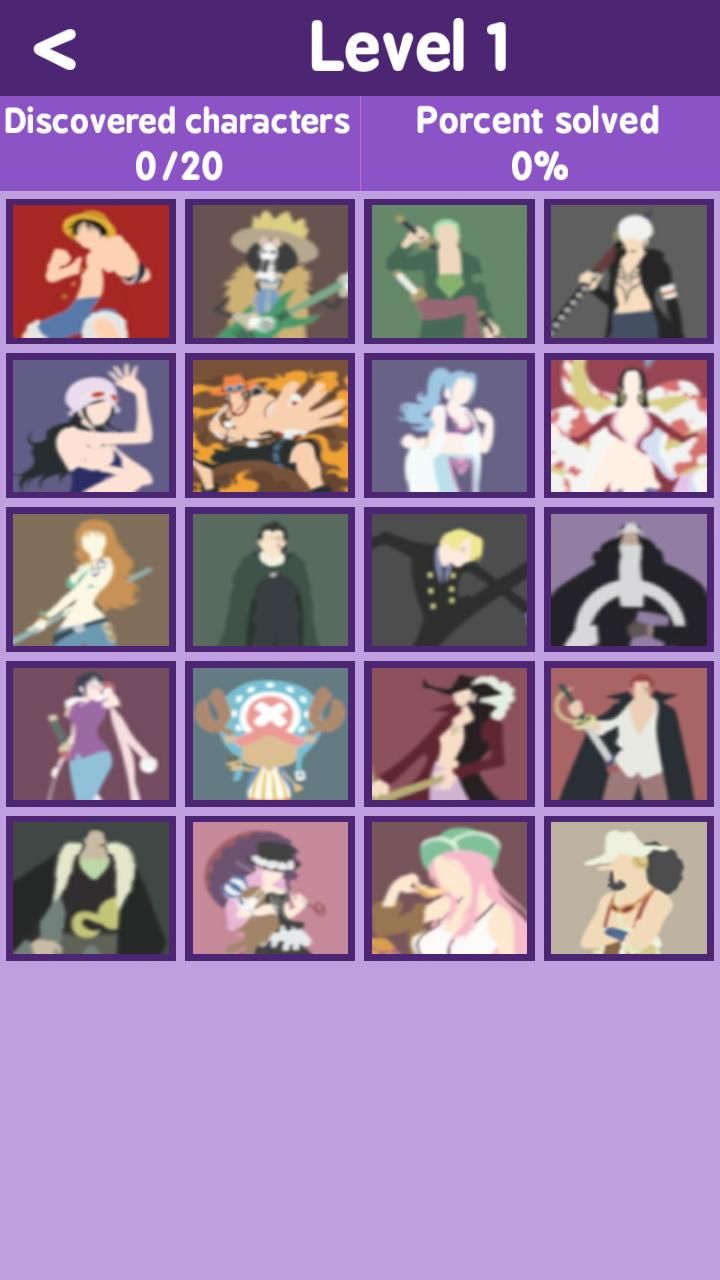The height and width of the screenshot is (1280, 720).
Task: Click the orange-haired navigator holding a staff
Action: [x=90, y=579]
